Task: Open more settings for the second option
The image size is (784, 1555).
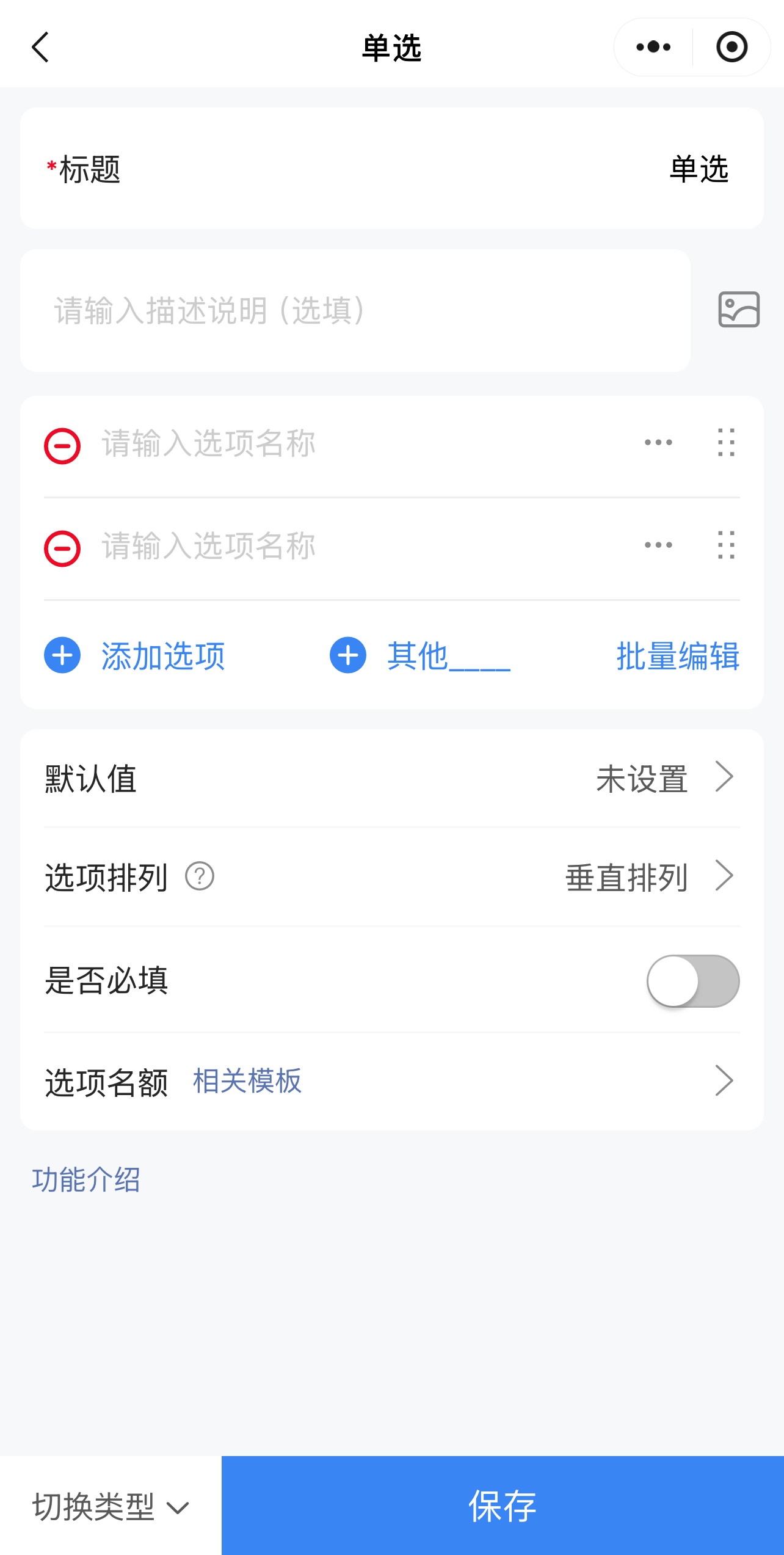Action: coord(658,545)
